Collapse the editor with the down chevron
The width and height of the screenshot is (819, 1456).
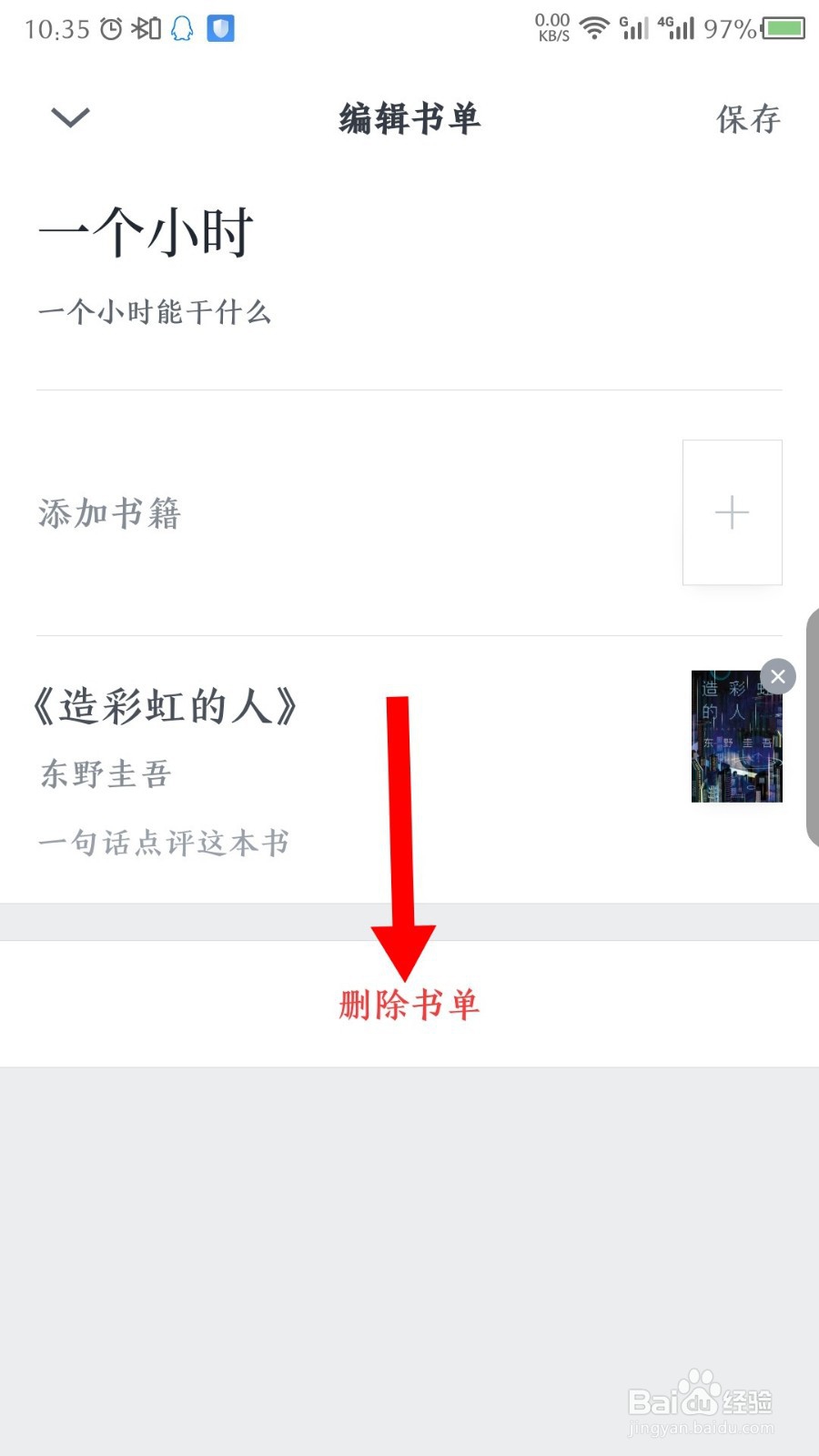tap(68, 118)
